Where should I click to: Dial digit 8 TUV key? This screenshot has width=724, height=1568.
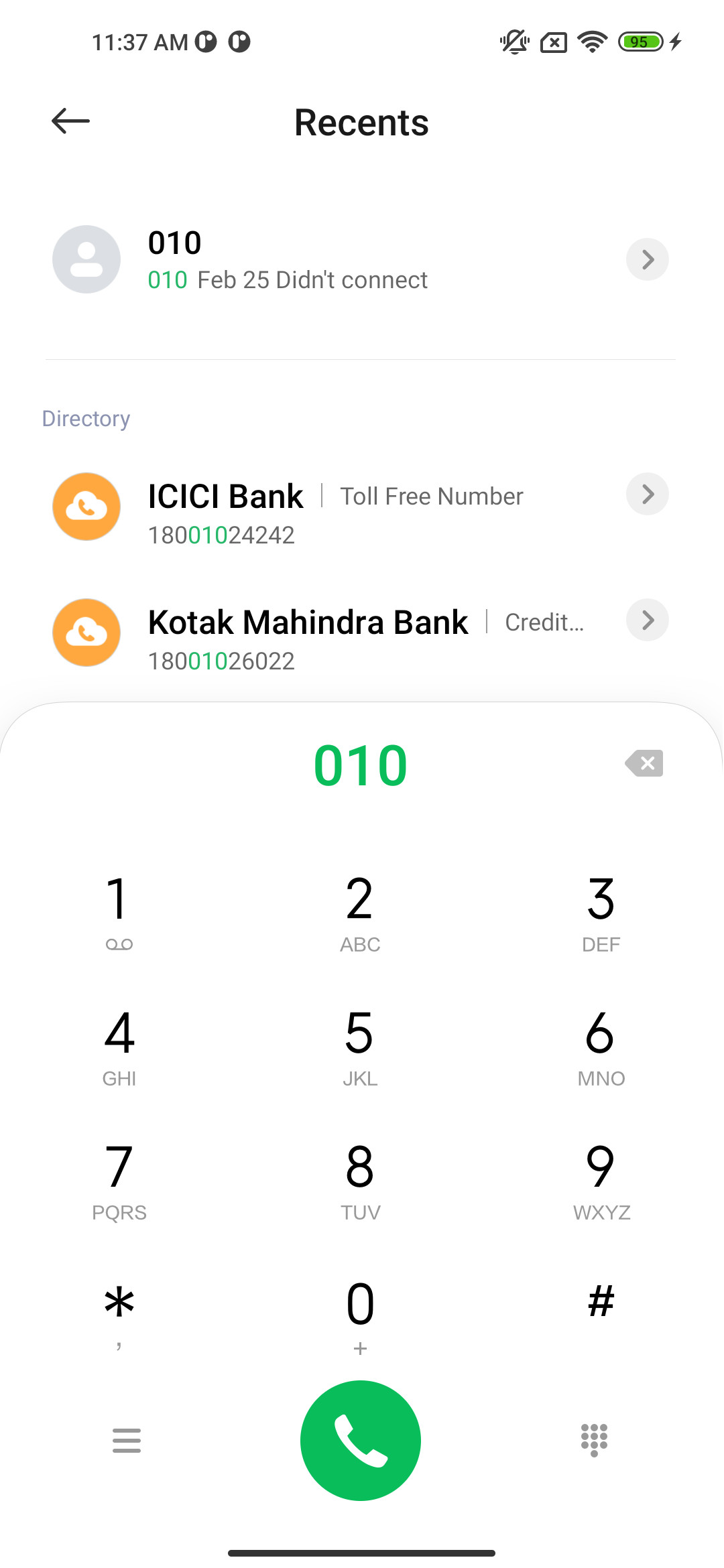tap(361, 1181)
